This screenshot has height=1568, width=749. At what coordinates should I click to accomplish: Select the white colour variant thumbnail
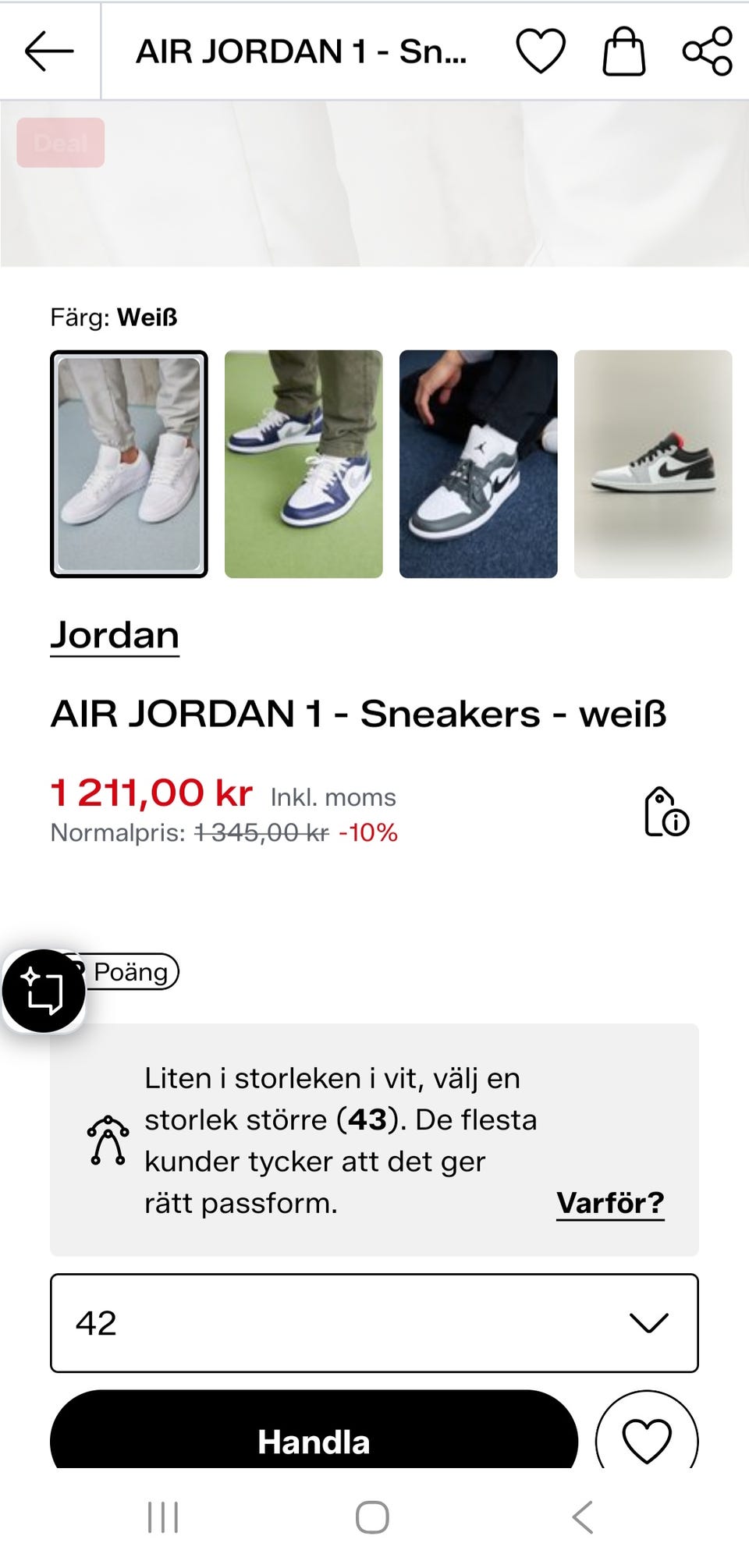[129, 464]
